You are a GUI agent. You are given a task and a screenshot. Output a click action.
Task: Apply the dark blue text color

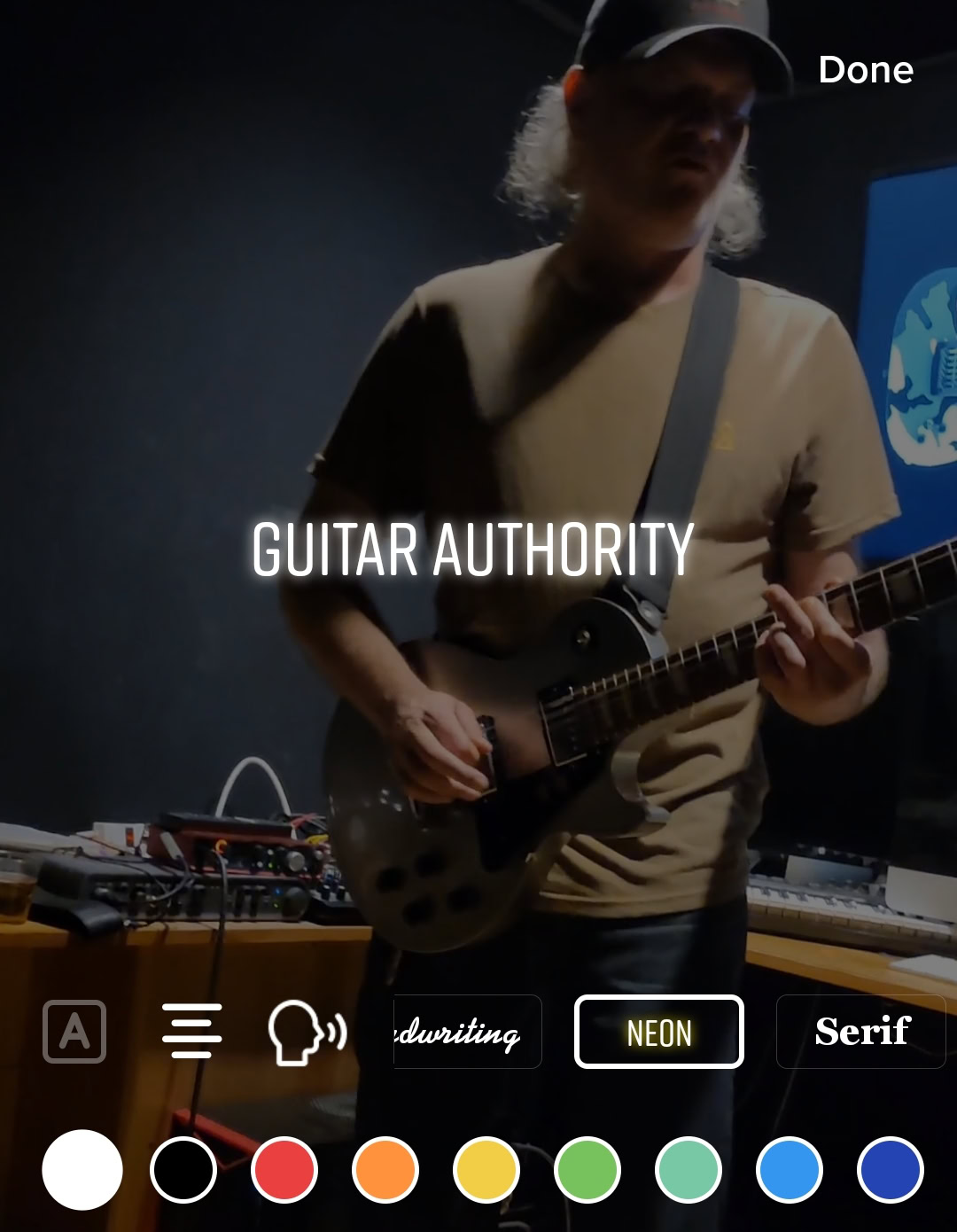tap(891, 1170)
